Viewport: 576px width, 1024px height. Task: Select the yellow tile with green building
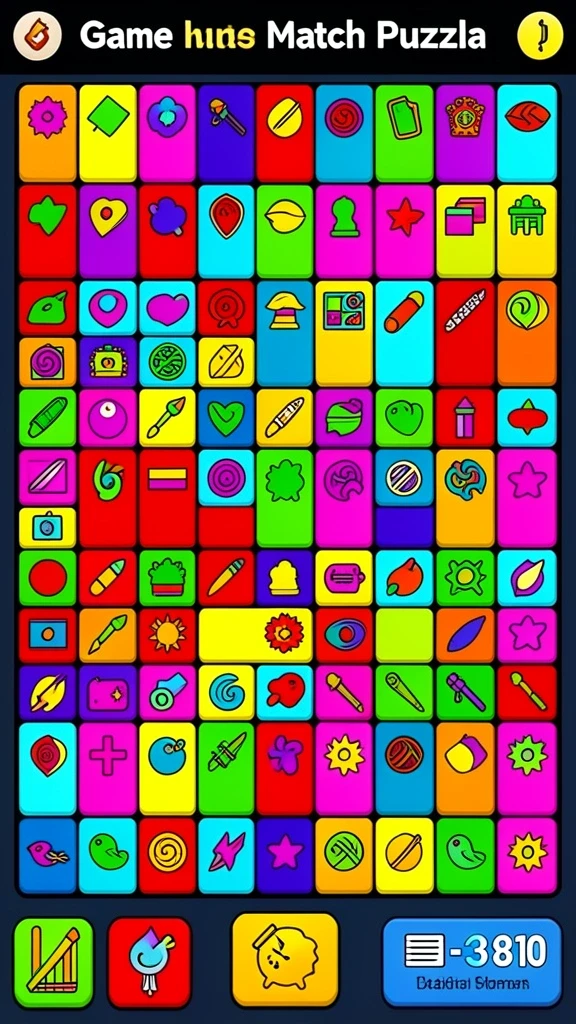click(527, 231)
